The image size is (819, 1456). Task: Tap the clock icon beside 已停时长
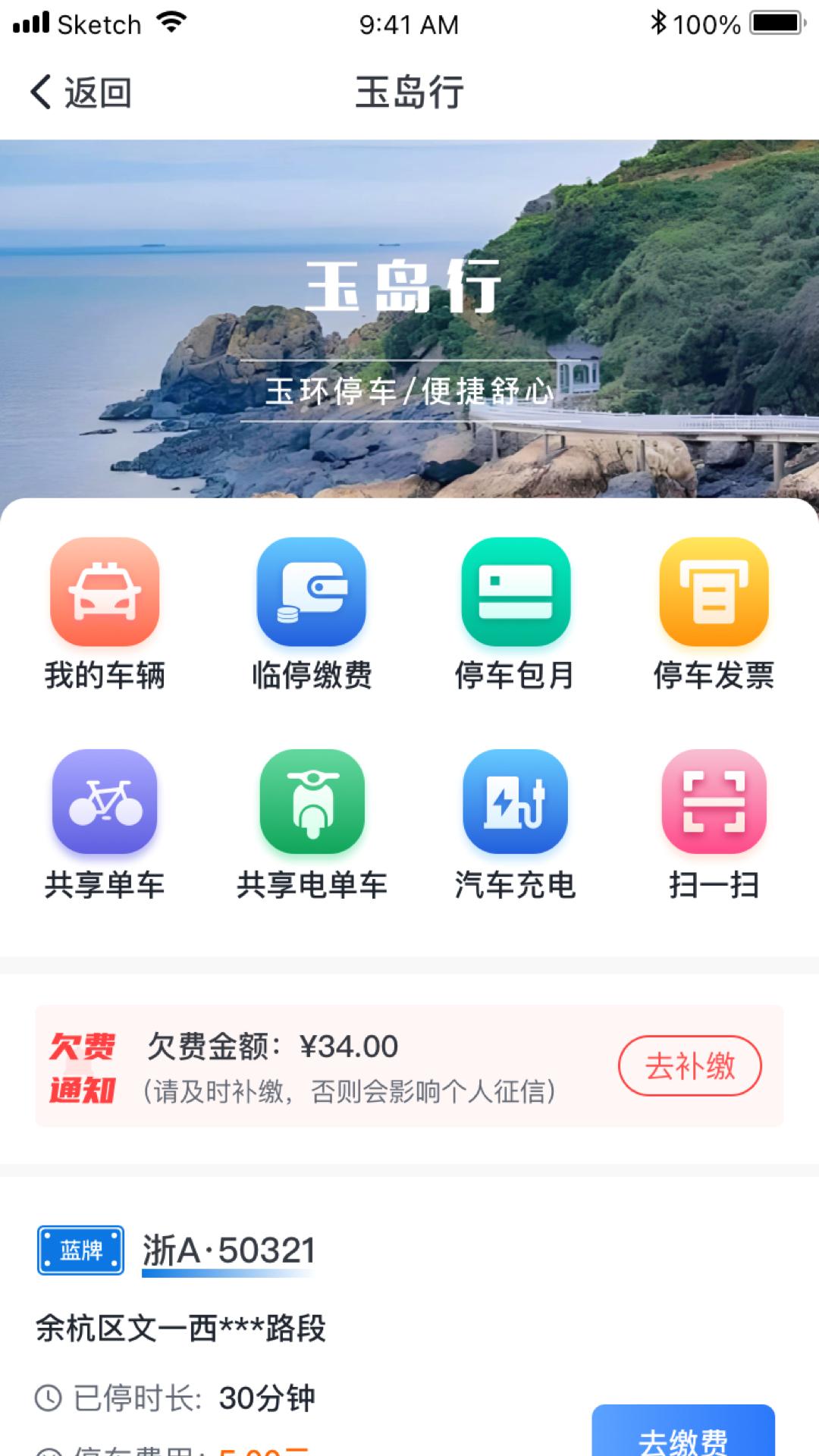click(x=48, y=1395)
